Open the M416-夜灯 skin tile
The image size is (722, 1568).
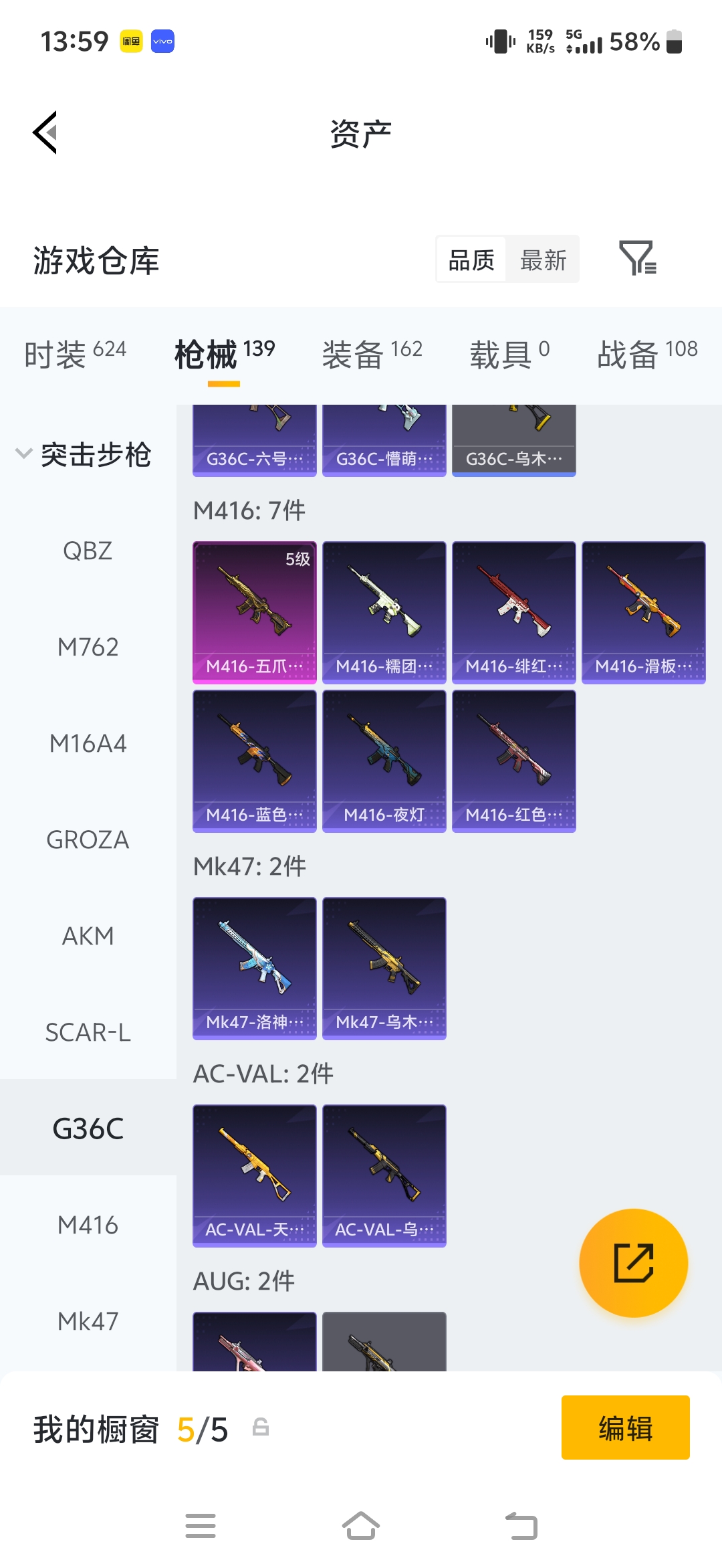[384, 761]
